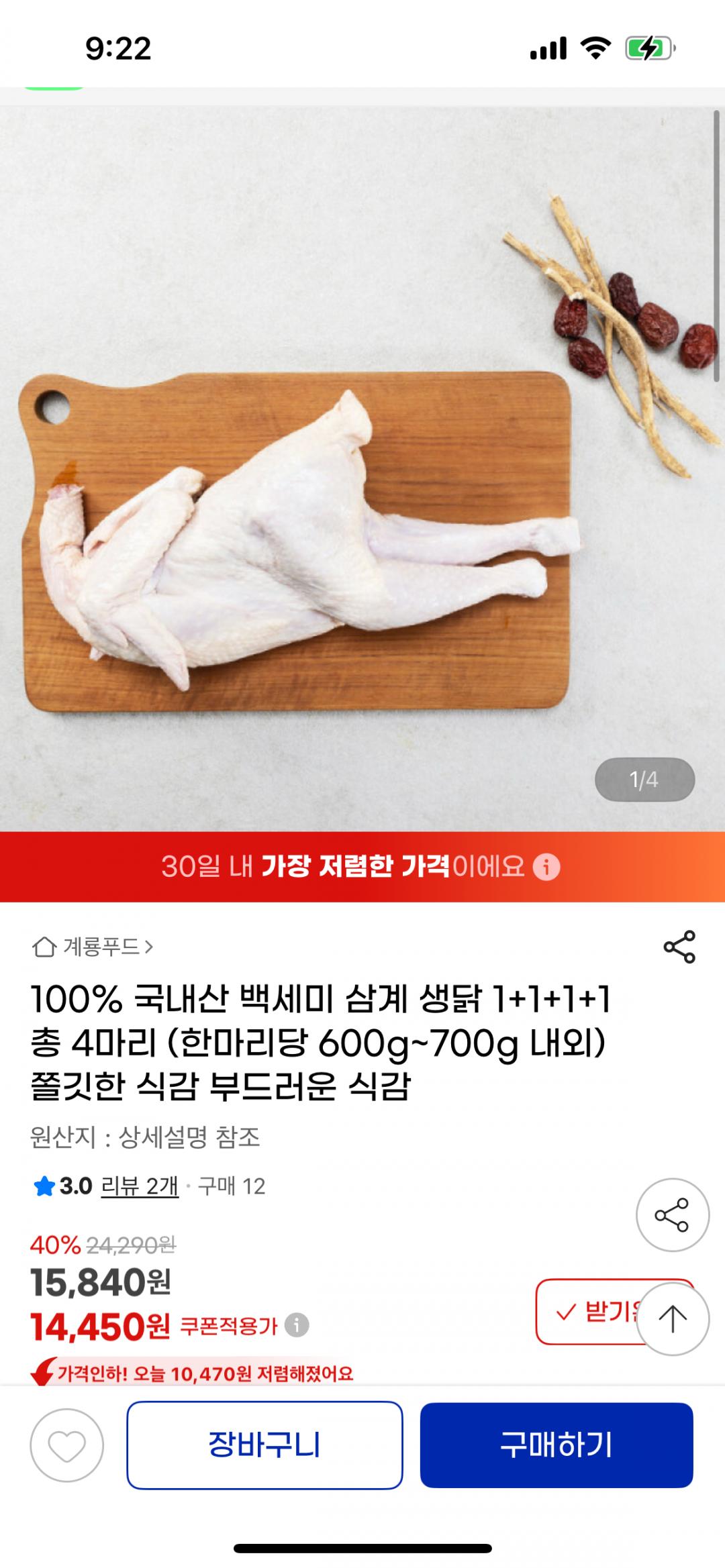Add product to wishlist with heart

67,1445
